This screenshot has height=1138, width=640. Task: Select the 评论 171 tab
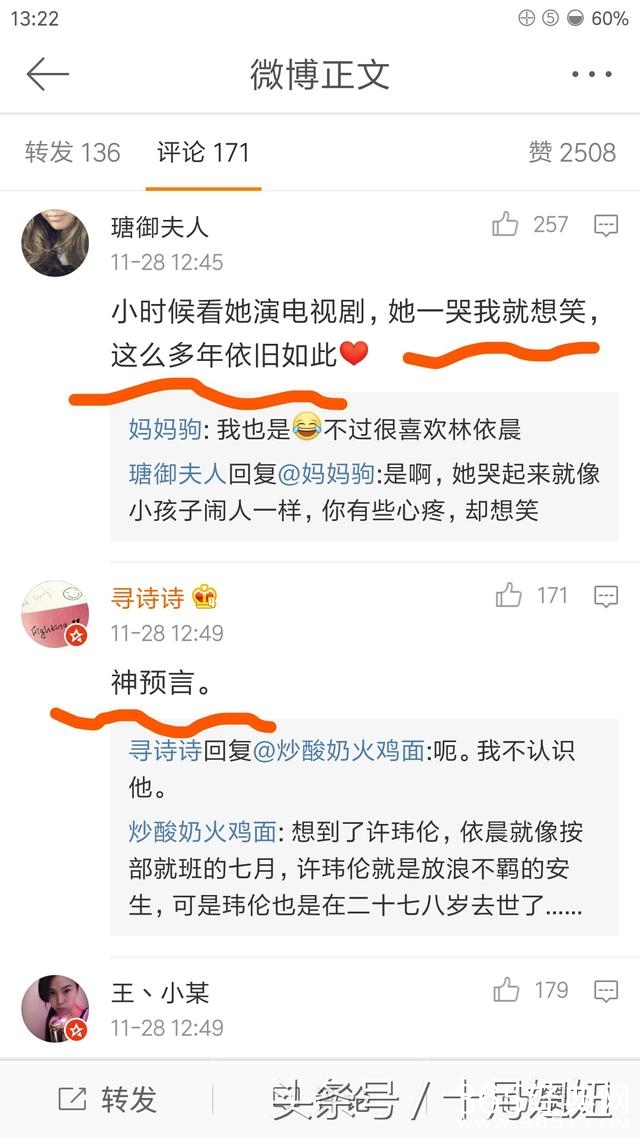click(x=203, y=152)
